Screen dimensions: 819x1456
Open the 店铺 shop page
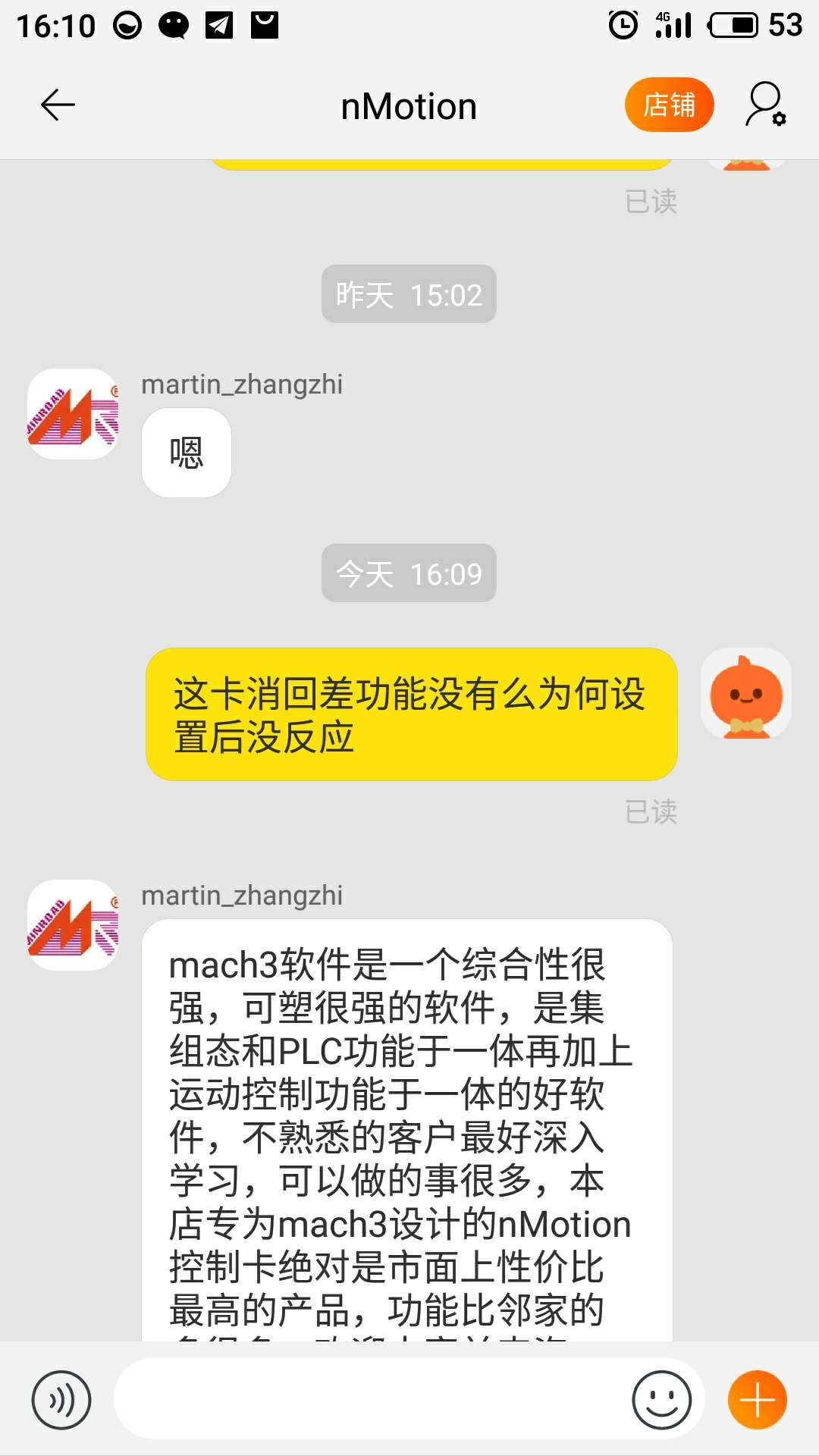tap(669, 105)
